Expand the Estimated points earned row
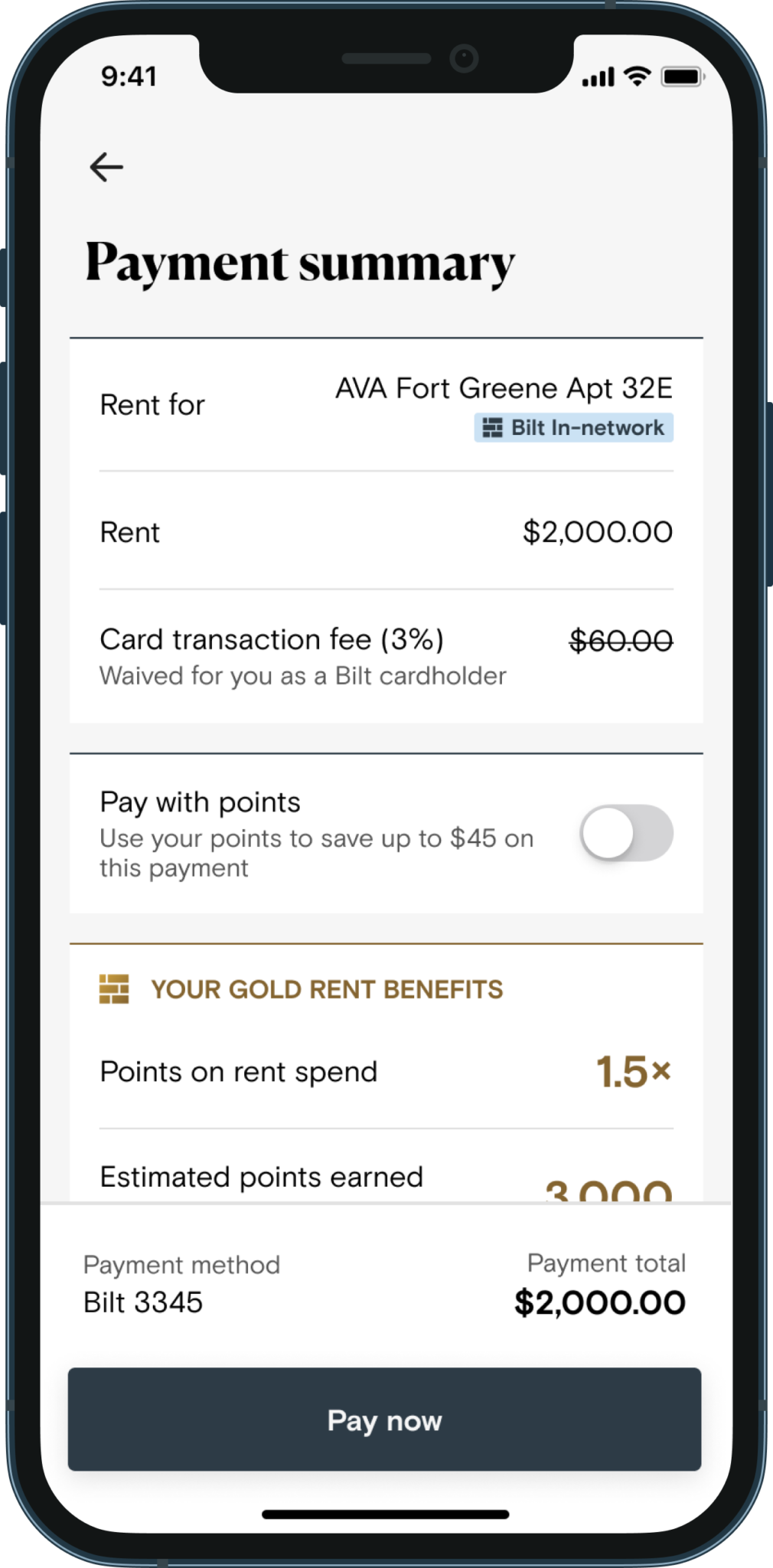Image resolution: width=773 pixels, height=1568 pixels. point(261,1177)
